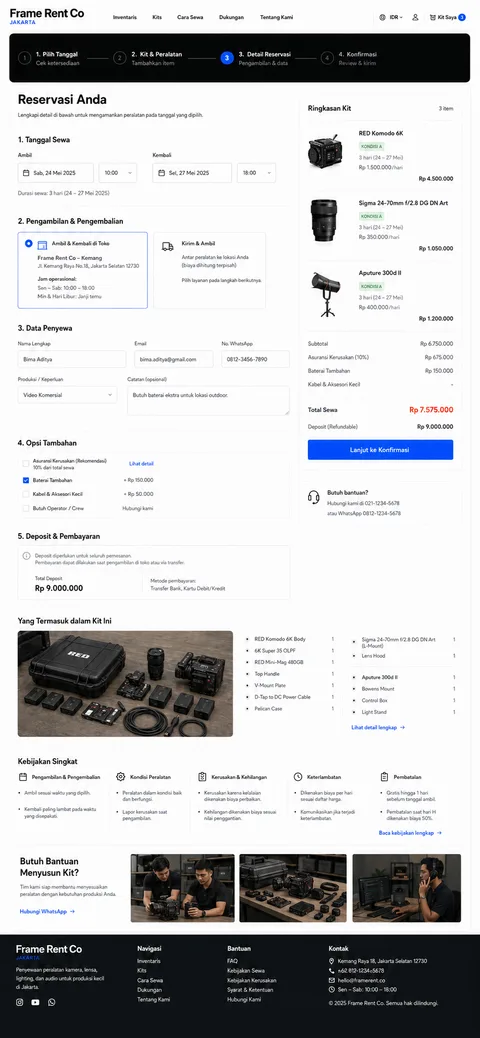The height and width of the screenshot is (1038, 480).
Task: Open the Instagram icon in the footer
Action: pyautogui.click(x=19, y=1002)
